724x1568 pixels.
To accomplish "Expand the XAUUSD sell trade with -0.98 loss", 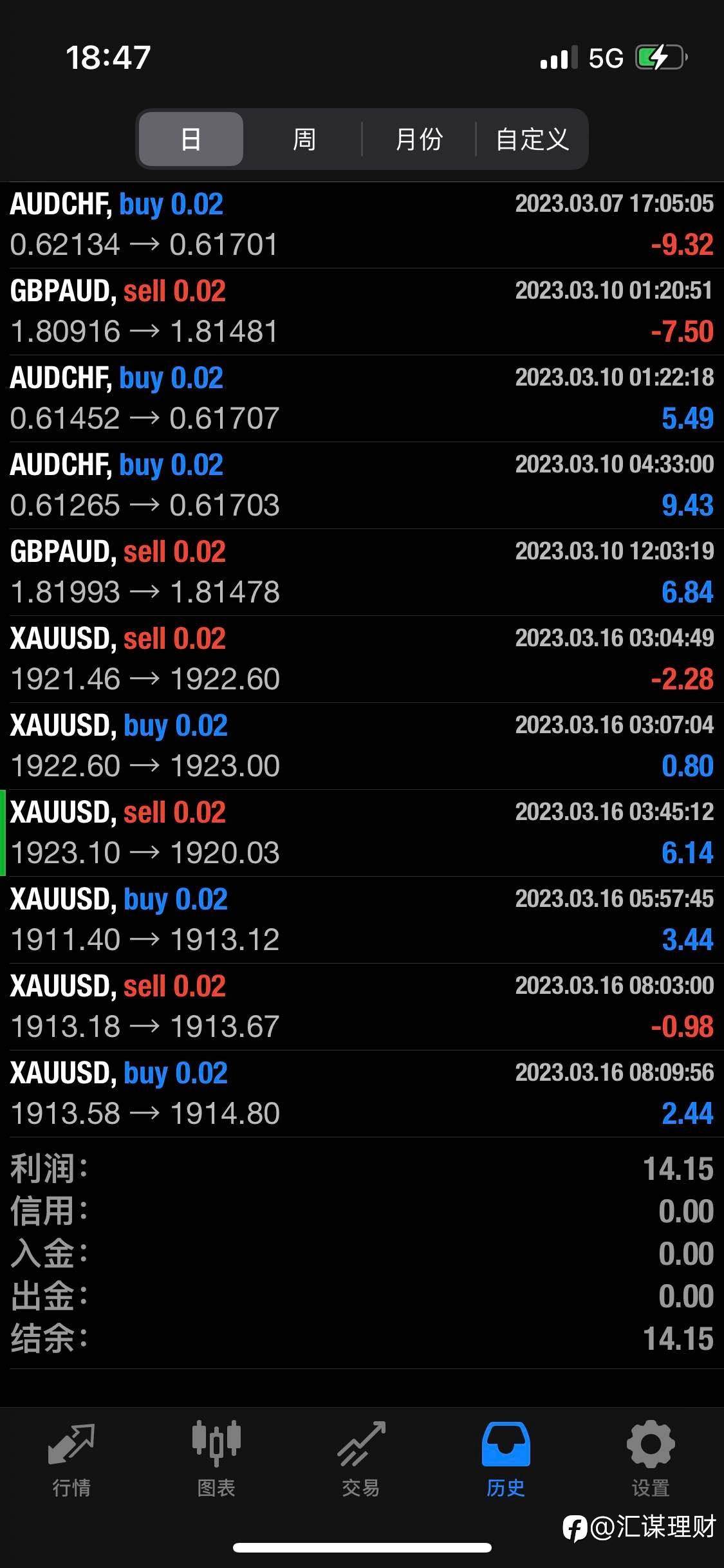I will click(362, 1007).
